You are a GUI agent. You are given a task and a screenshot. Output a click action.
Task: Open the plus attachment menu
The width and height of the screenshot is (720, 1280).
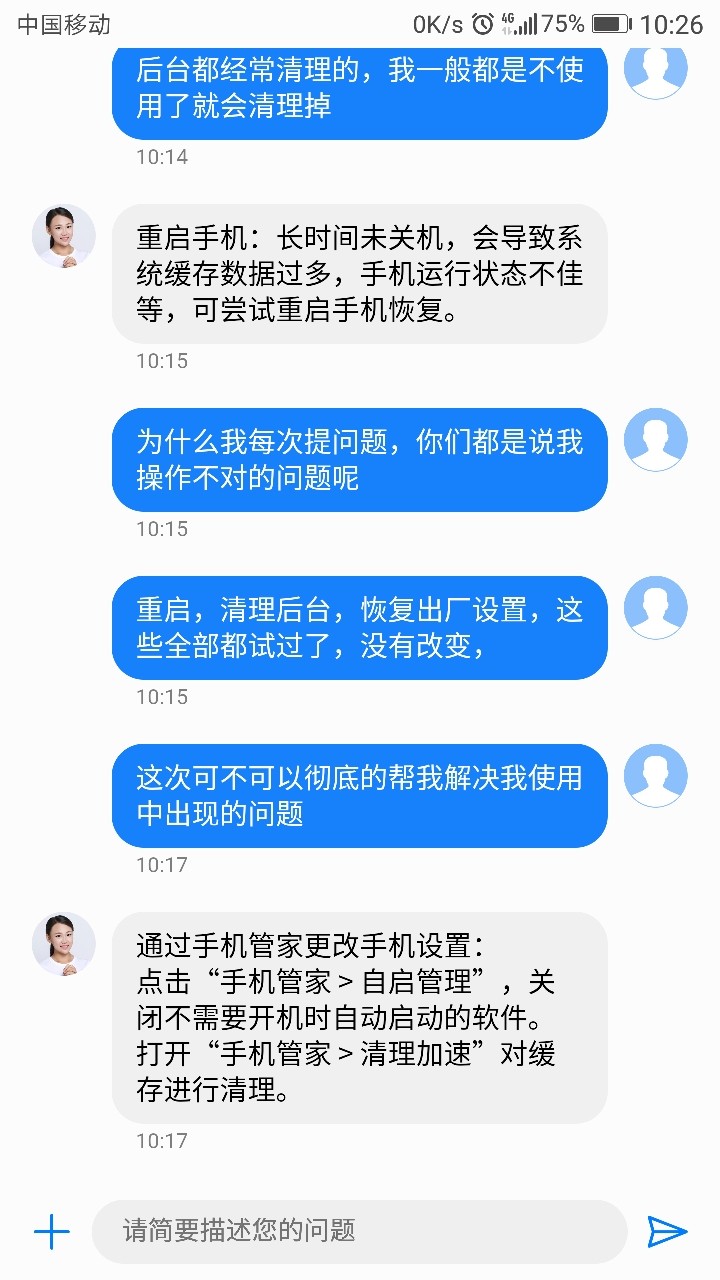[51, 1232]
